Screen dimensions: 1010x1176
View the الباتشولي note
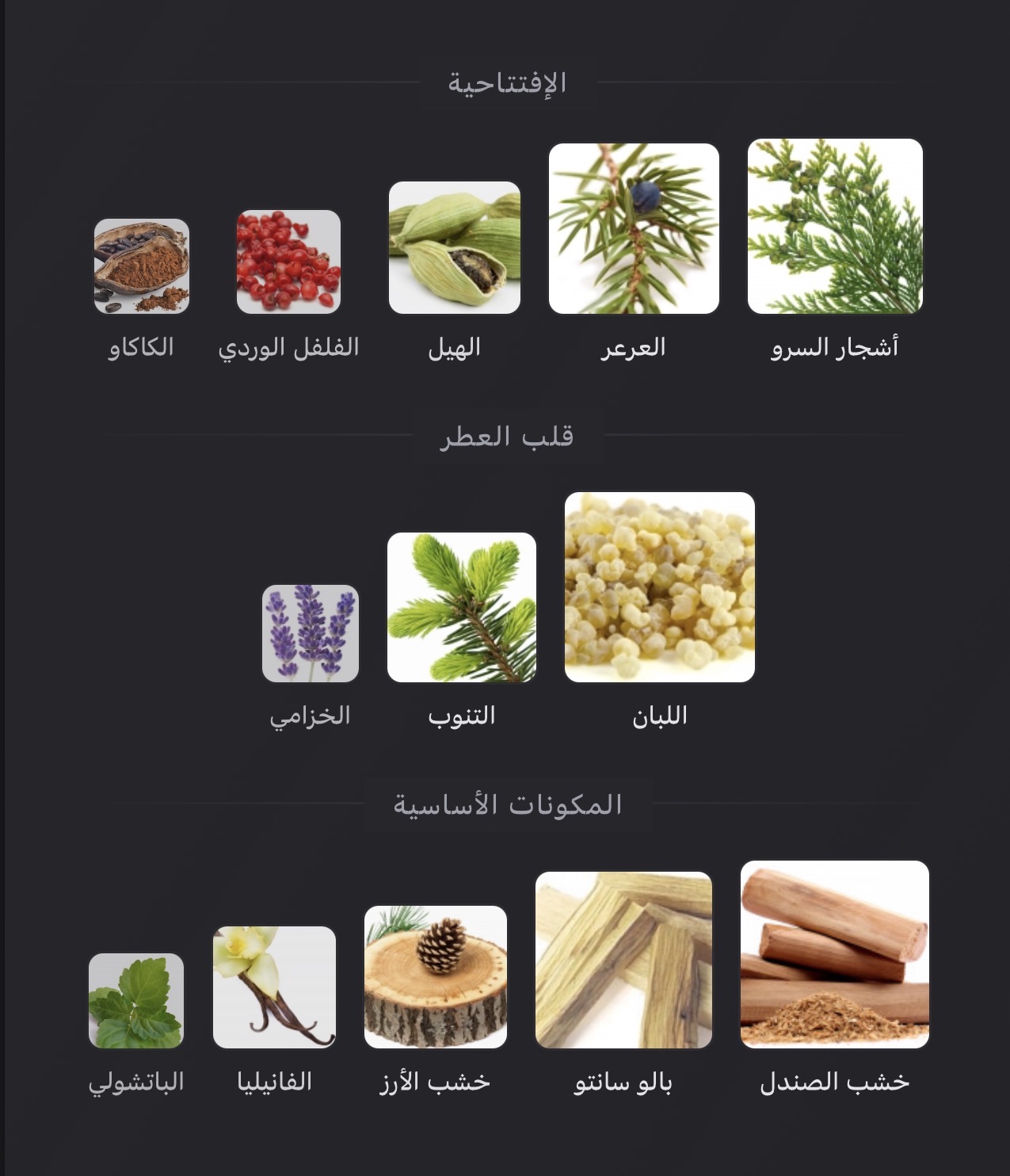click(136, 1000)
